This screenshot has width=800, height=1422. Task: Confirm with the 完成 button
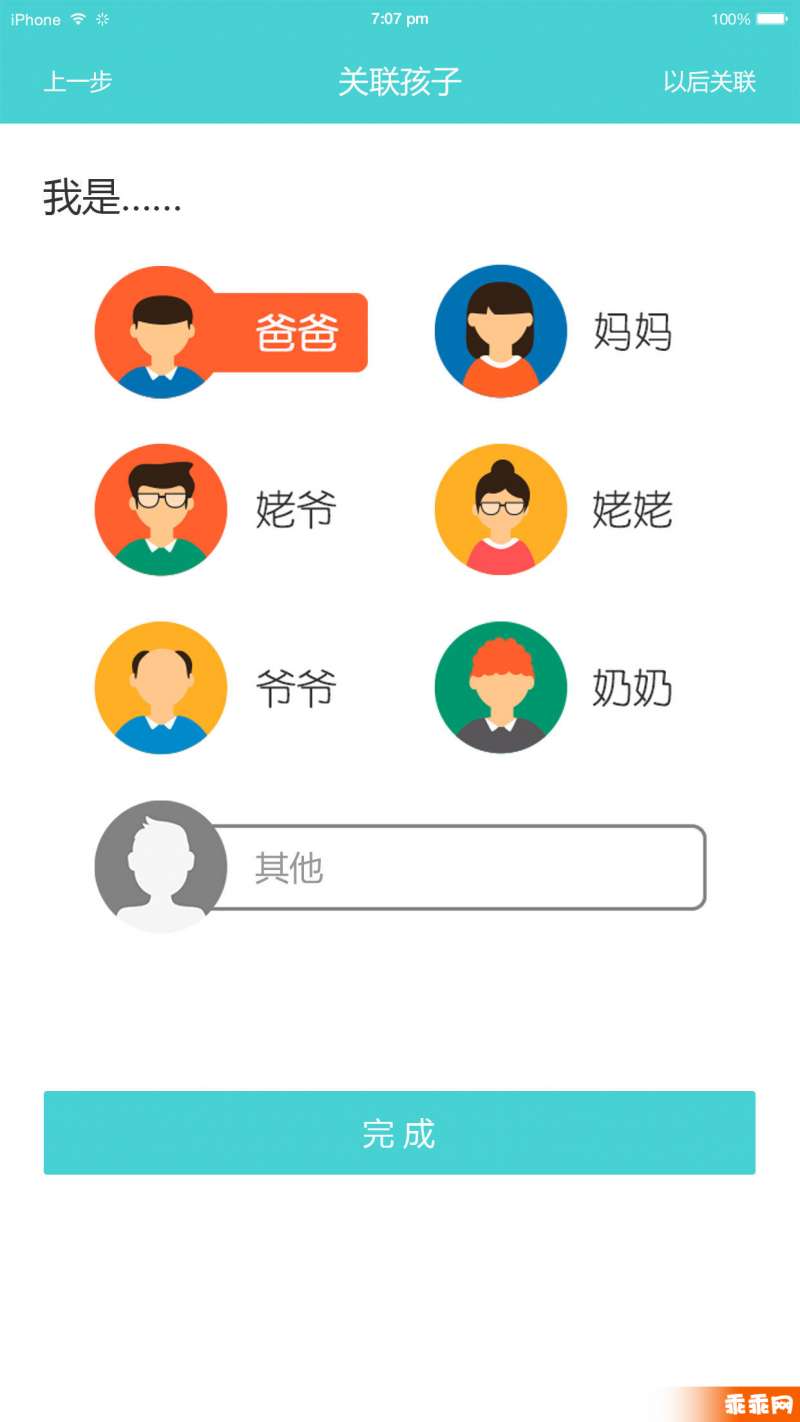tap(399, 1133)
